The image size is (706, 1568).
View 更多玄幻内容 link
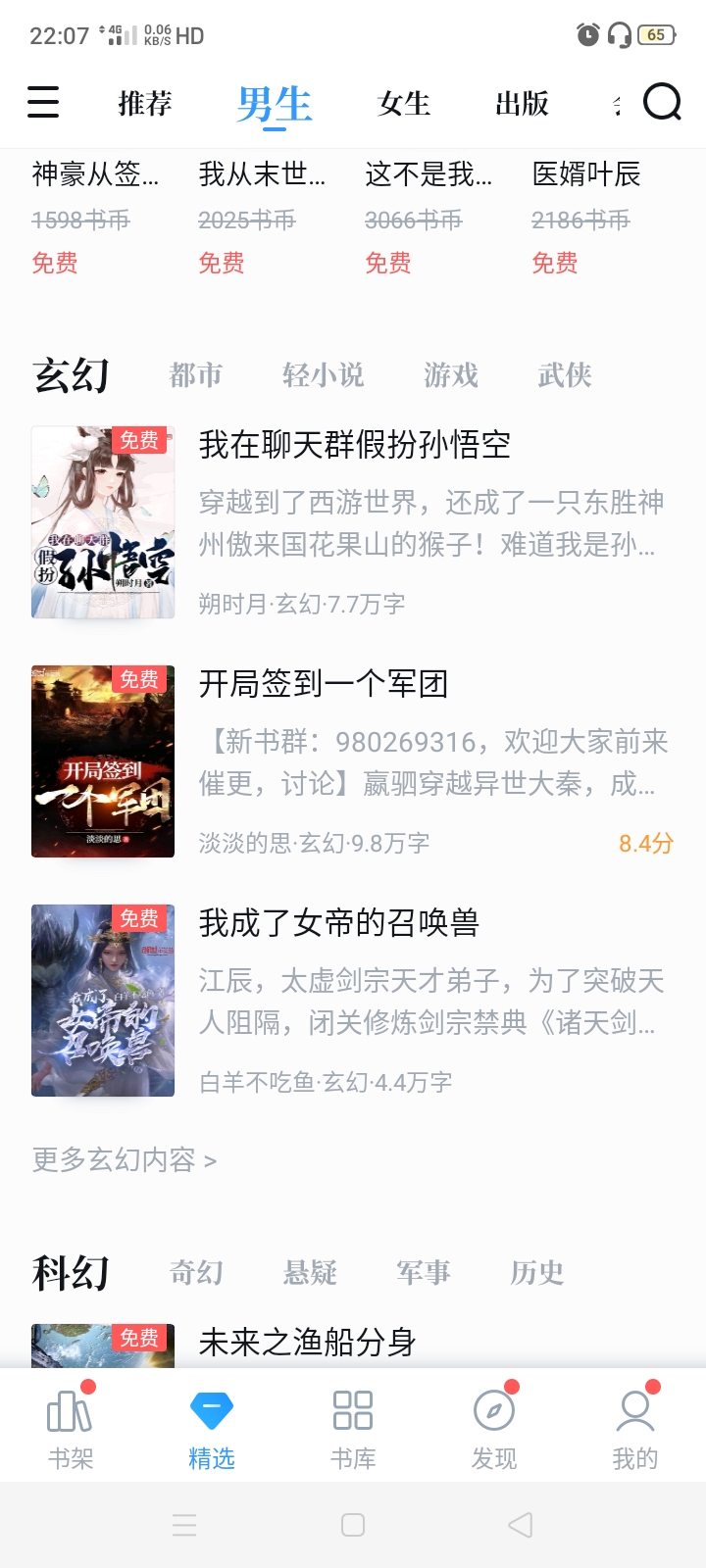point(125,1160)
